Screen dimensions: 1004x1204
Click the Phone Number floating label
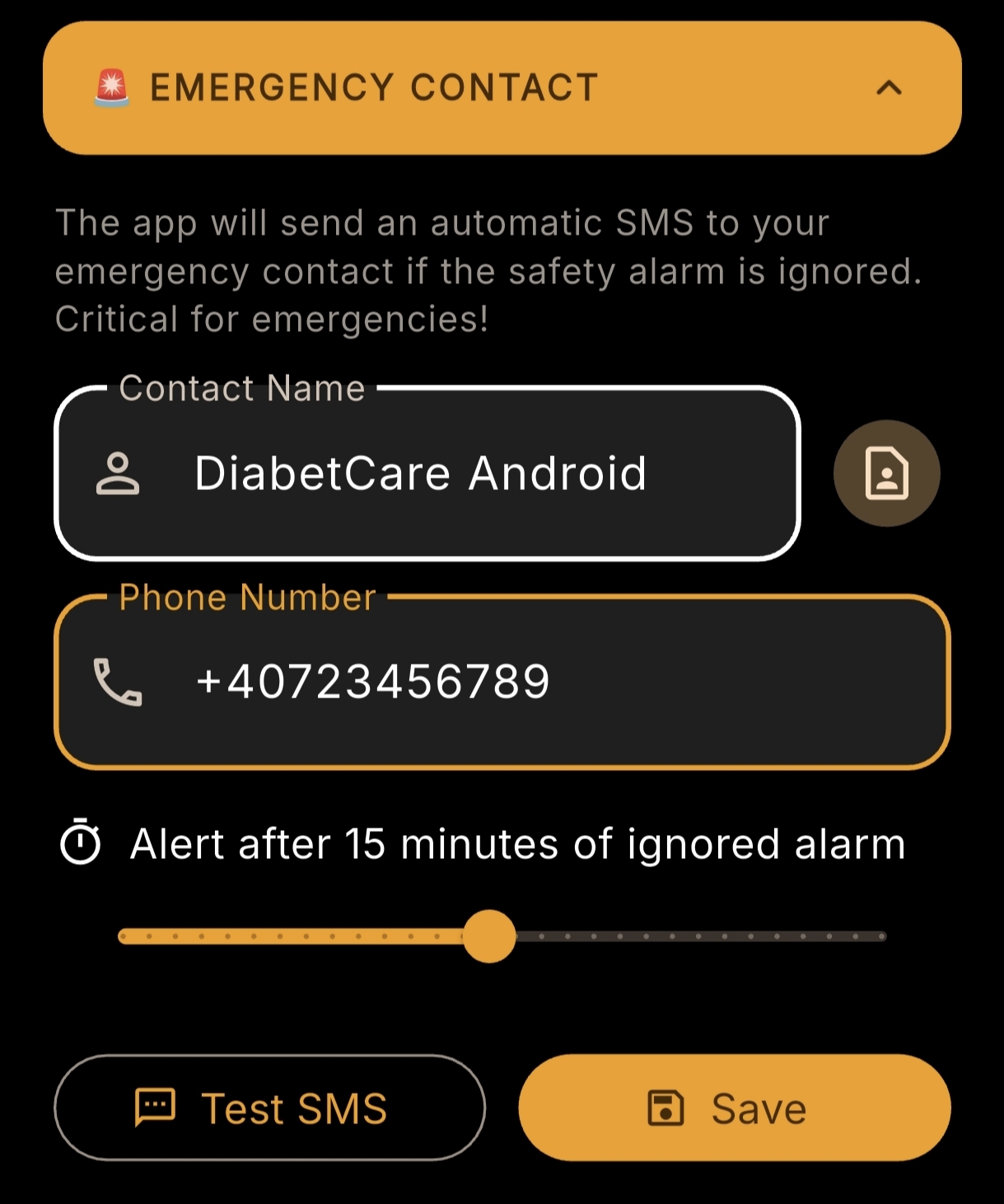pos(245,596)
